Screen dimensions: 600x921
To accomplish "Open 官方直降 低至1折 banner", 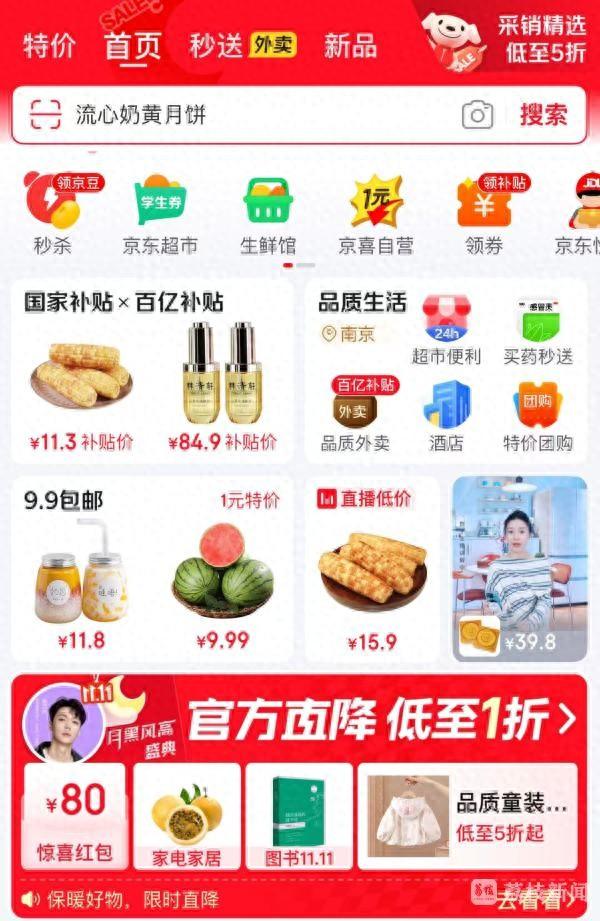I will click(x=380, y=718).
